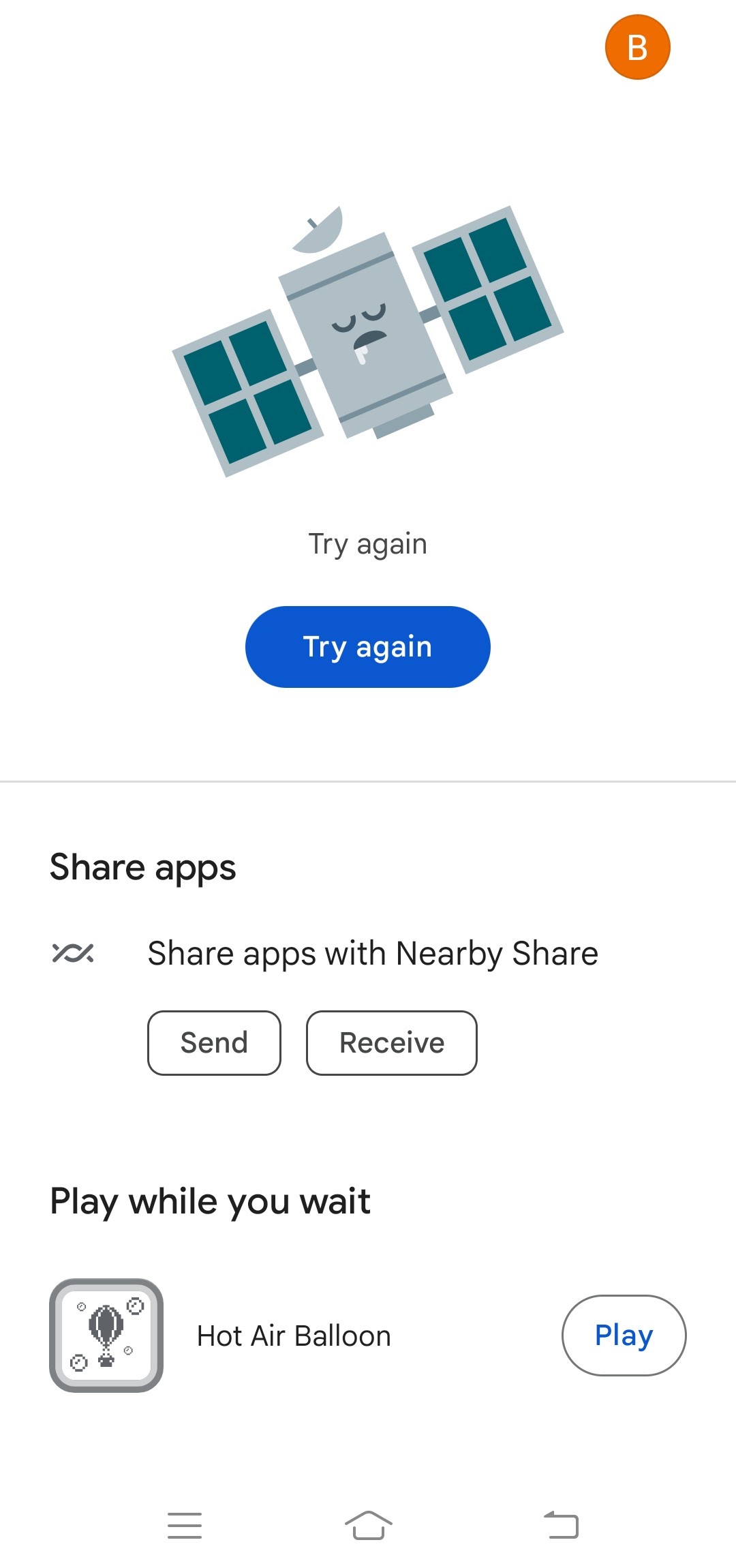Play the Hot Air Balloon game
The height and width of the screenshot is (1568, 736).
(x=623, y=1335)
